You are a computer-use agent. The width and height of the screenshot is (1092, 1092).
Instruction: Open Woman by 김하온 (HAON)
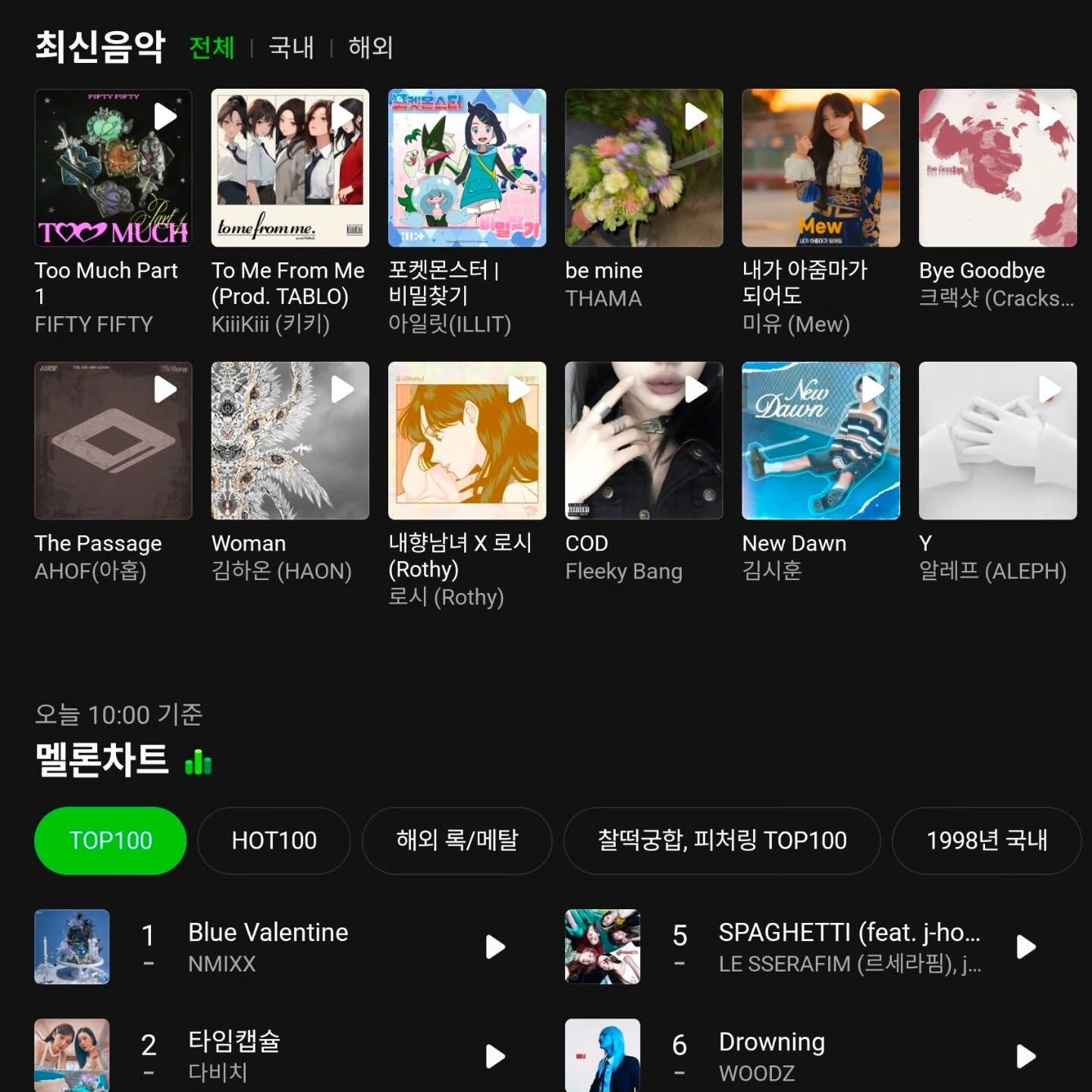290,441
